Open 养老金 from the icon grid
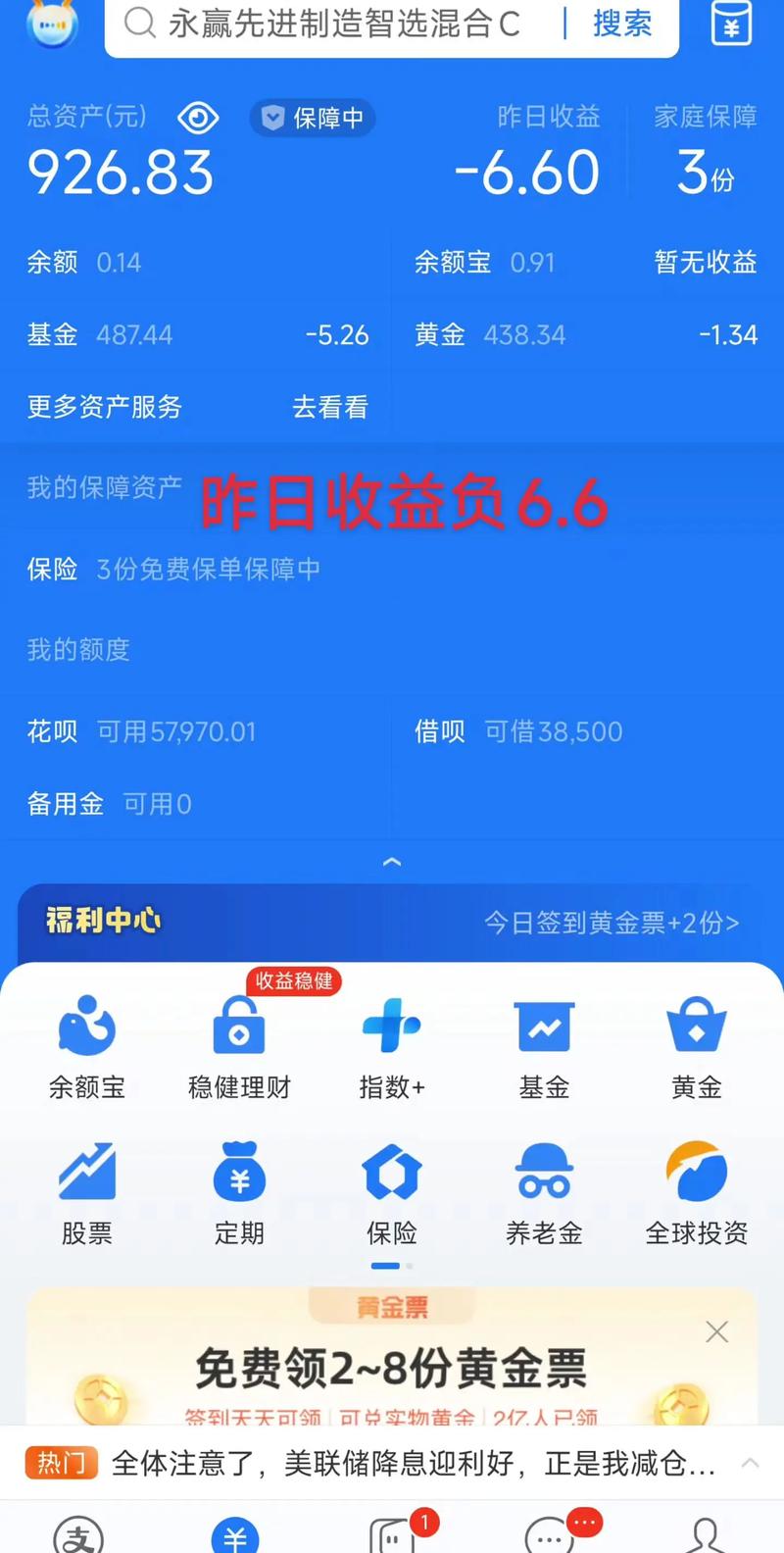This screenshot has height=1553, width=784. pos(544,1191)
